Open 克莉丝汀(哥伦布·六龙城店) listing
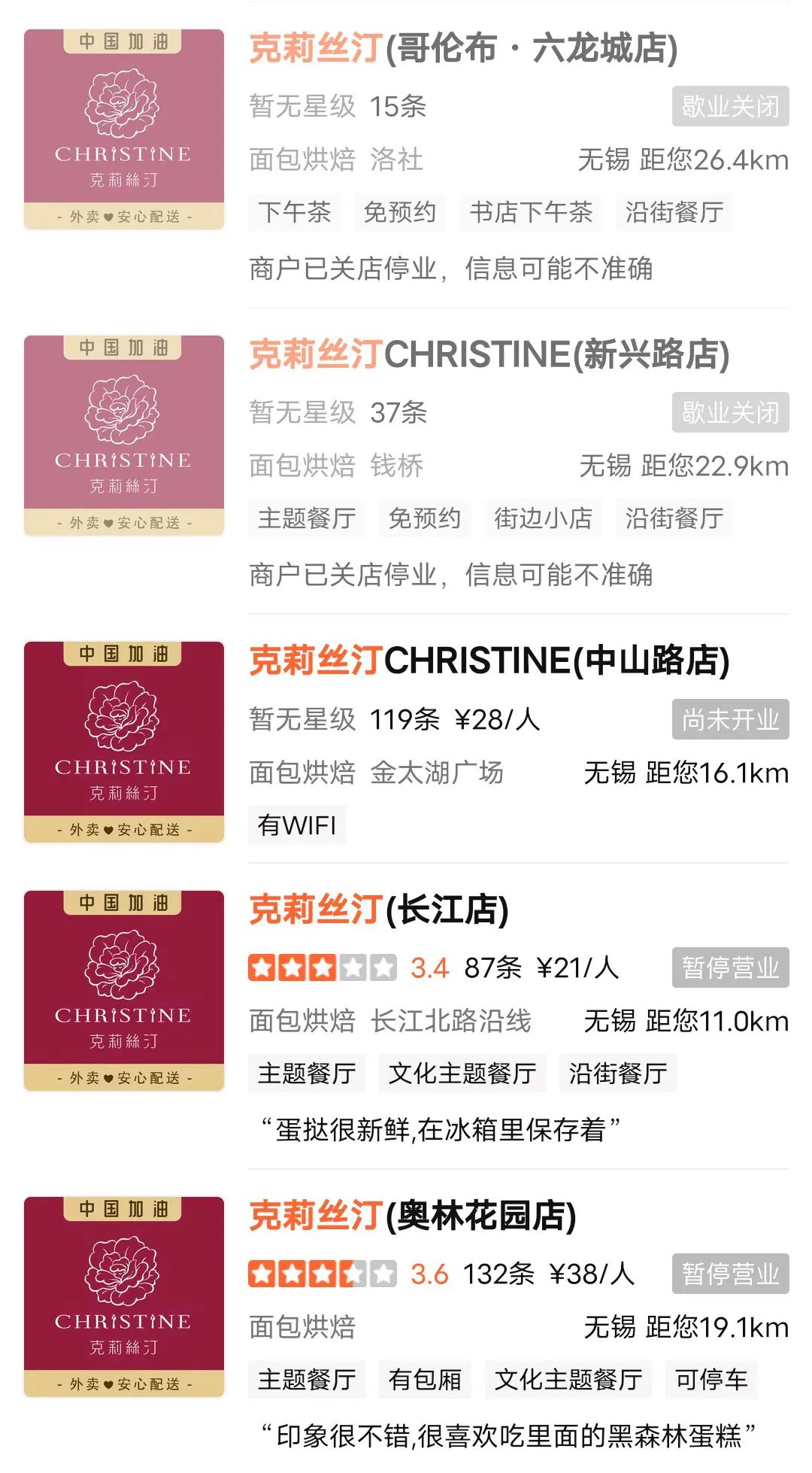 463,49
